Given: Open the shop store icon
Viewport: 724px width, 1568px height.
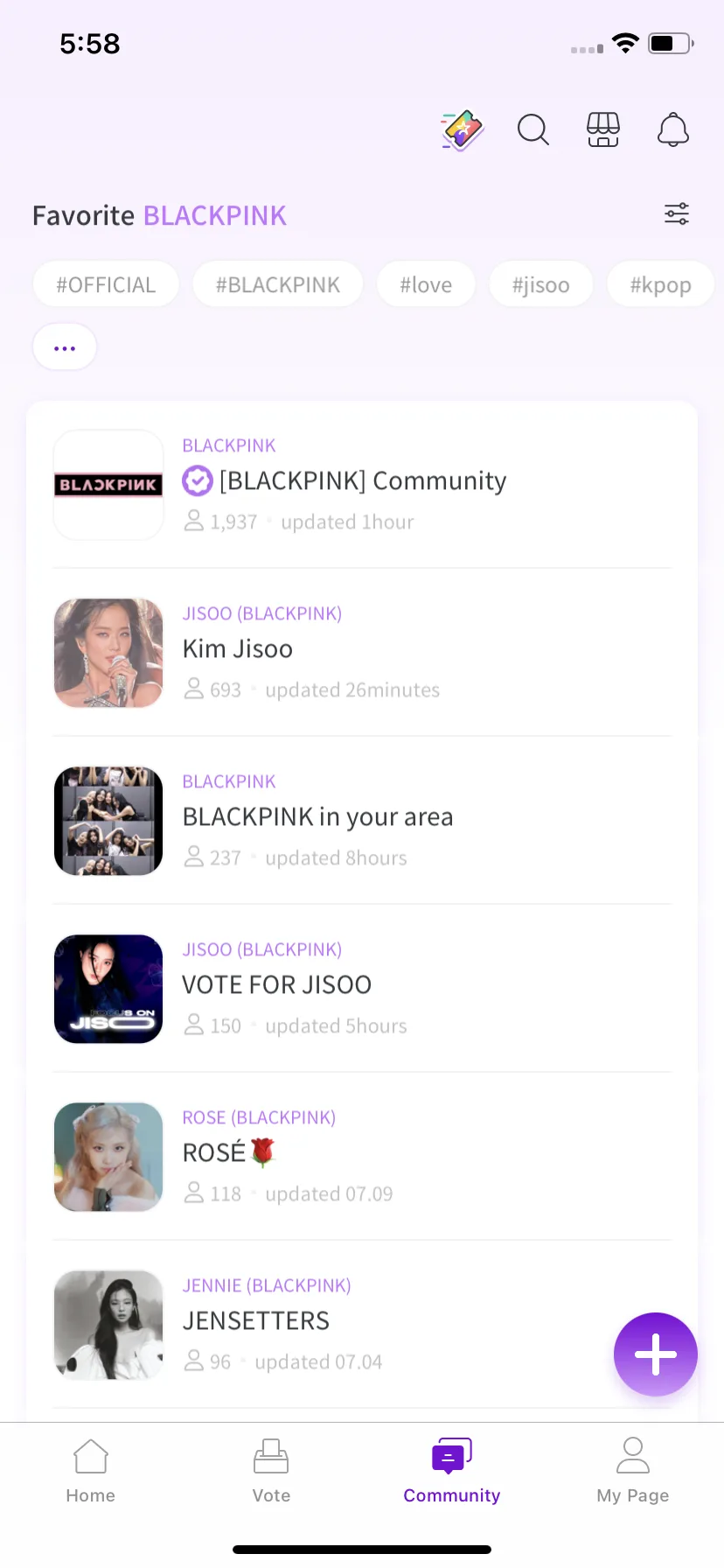Looking at the screenshot, I should [602, 130].
